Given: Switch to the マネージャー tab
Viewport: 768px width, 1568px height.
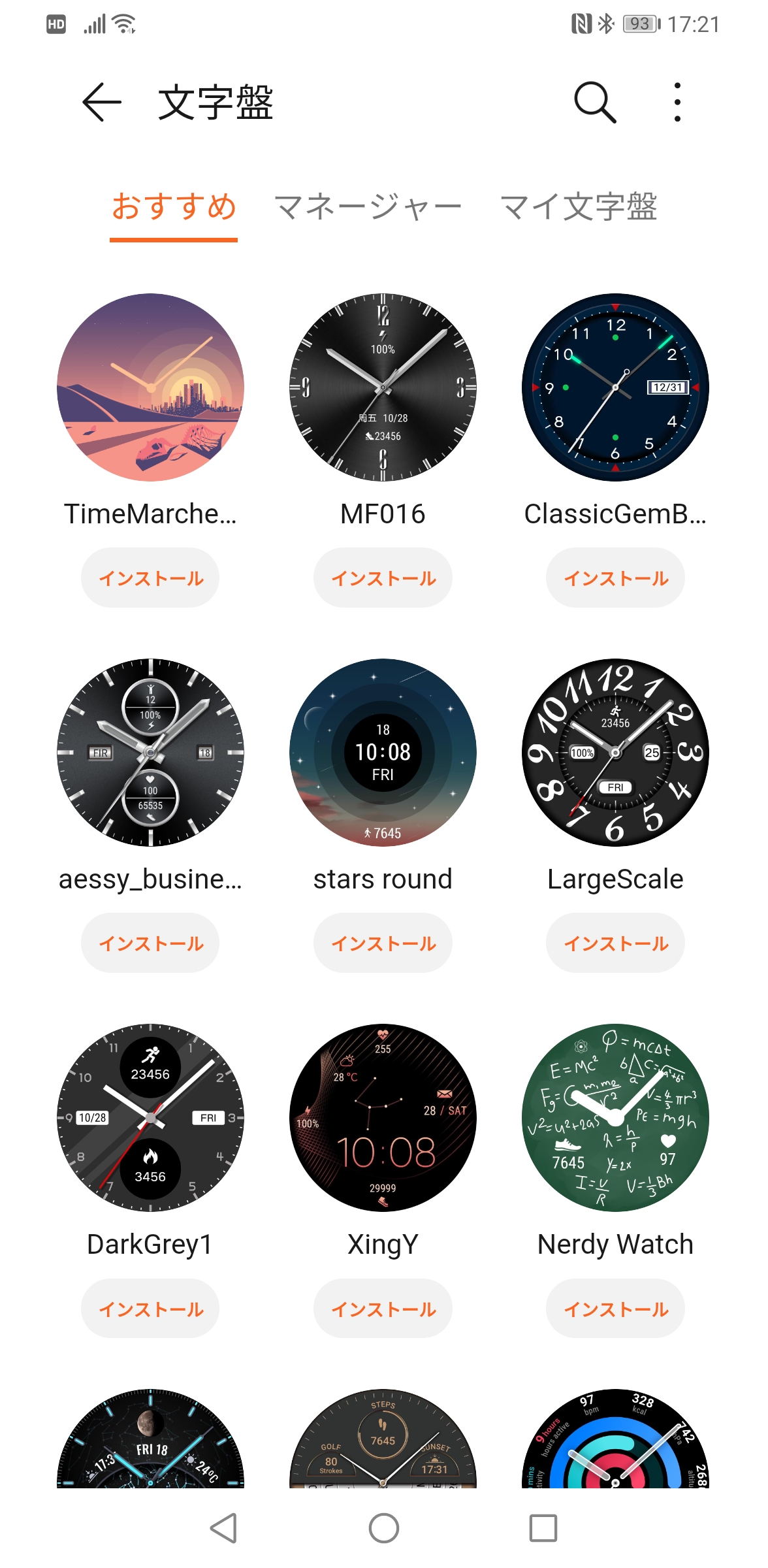Looking at the screenshot, I should tap(368, 207).
